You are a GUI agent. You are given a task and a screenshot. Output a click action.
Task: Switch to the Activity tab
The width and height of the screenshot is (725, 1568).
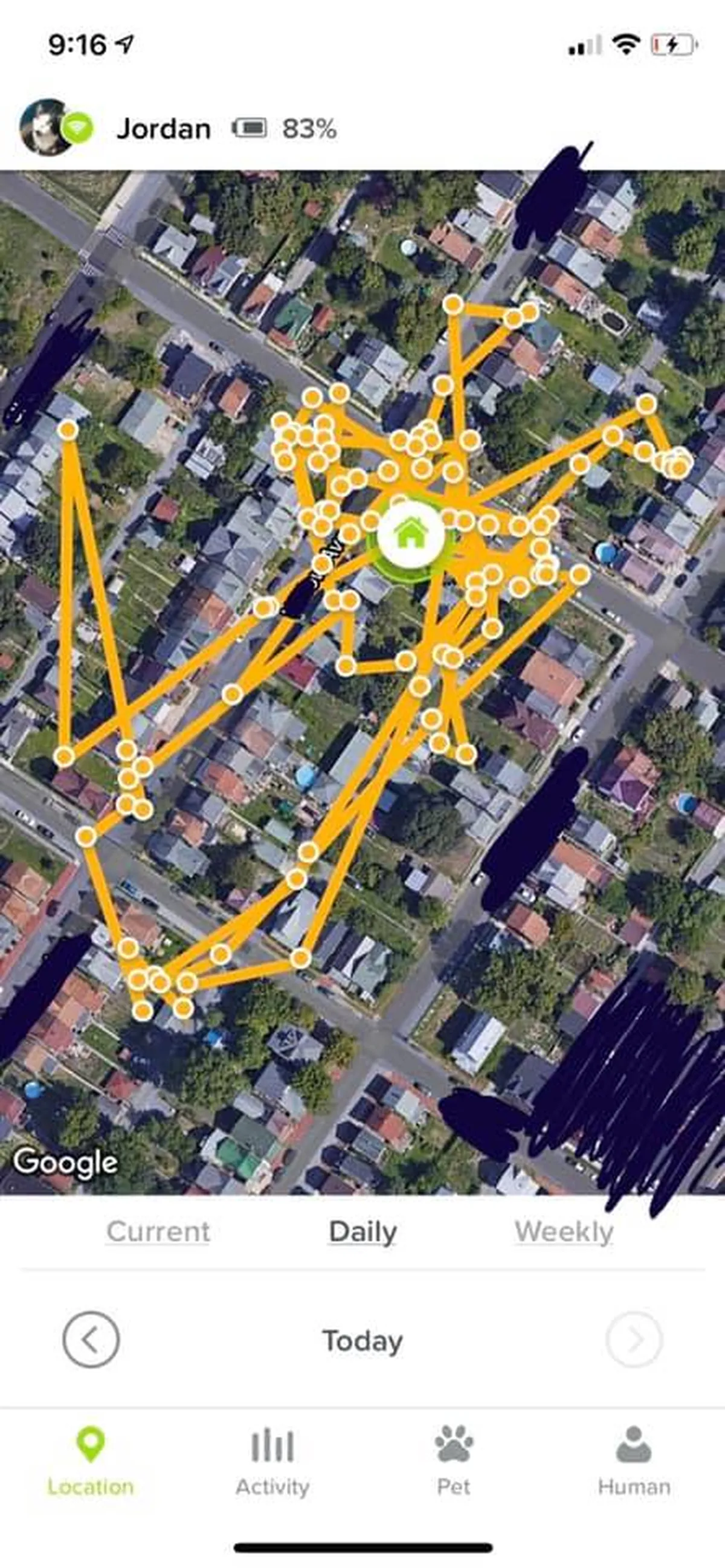272,1461
